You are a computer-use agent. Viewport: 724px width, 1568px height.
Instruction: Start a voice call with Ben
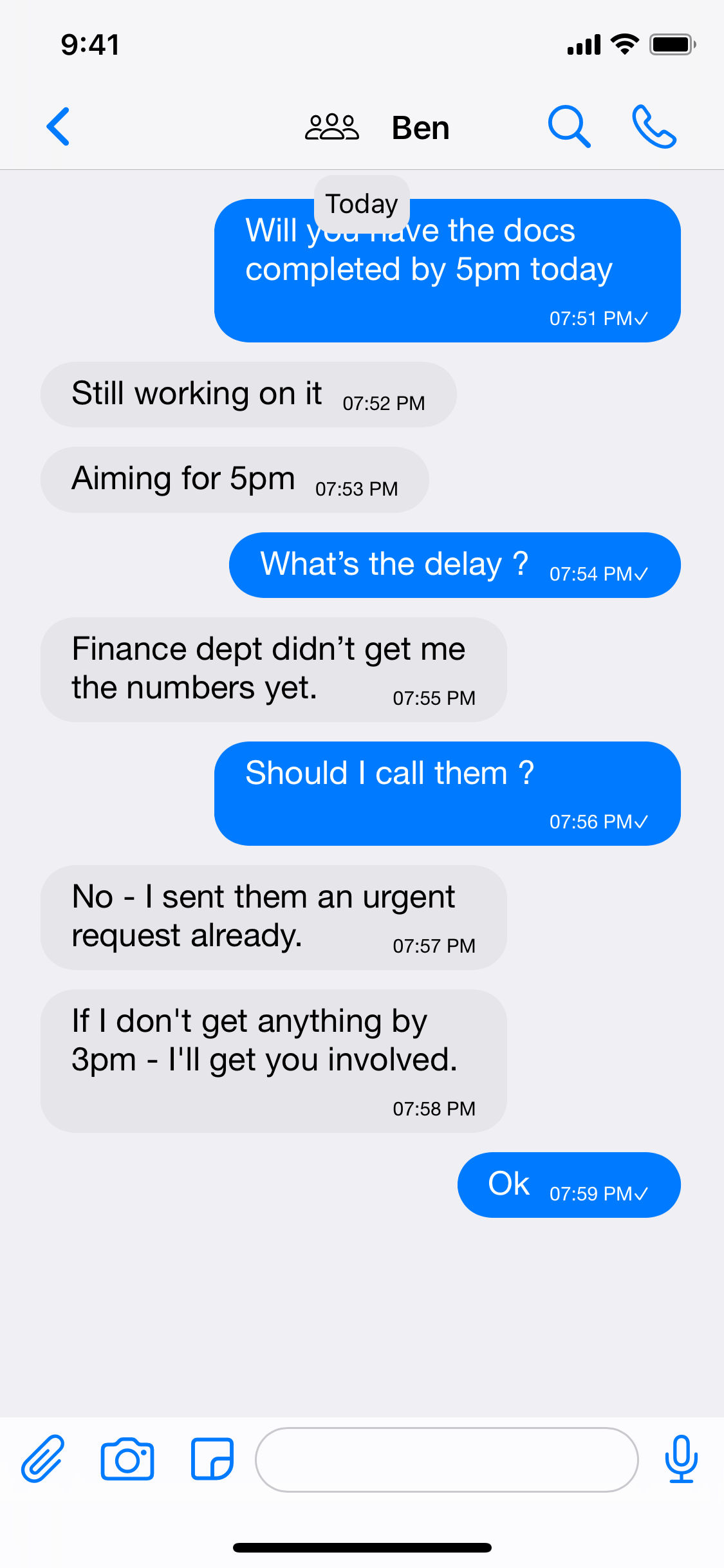coord(654,127)
